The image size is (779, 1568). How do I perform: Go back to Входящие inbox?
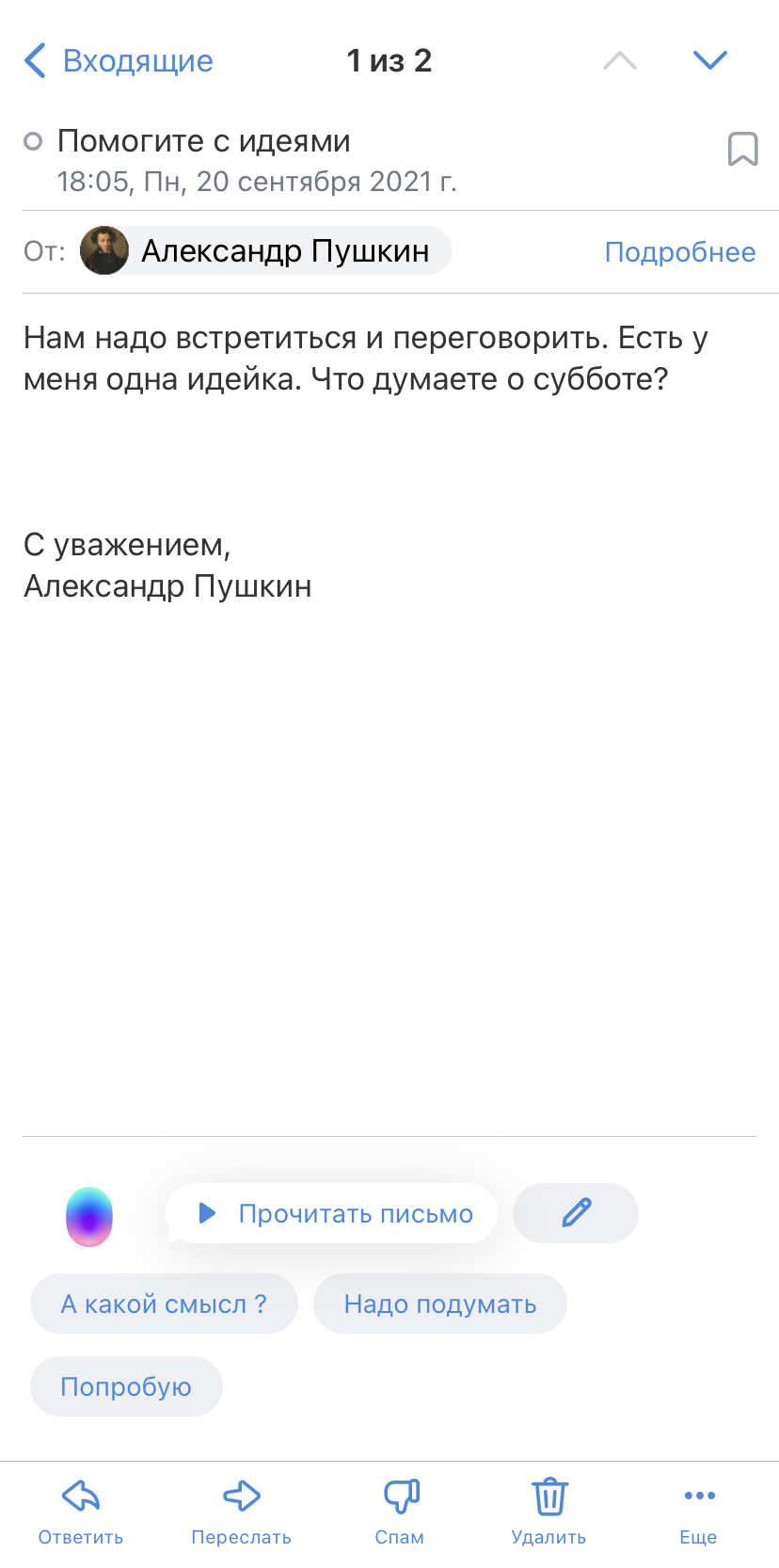coord(119,61)
